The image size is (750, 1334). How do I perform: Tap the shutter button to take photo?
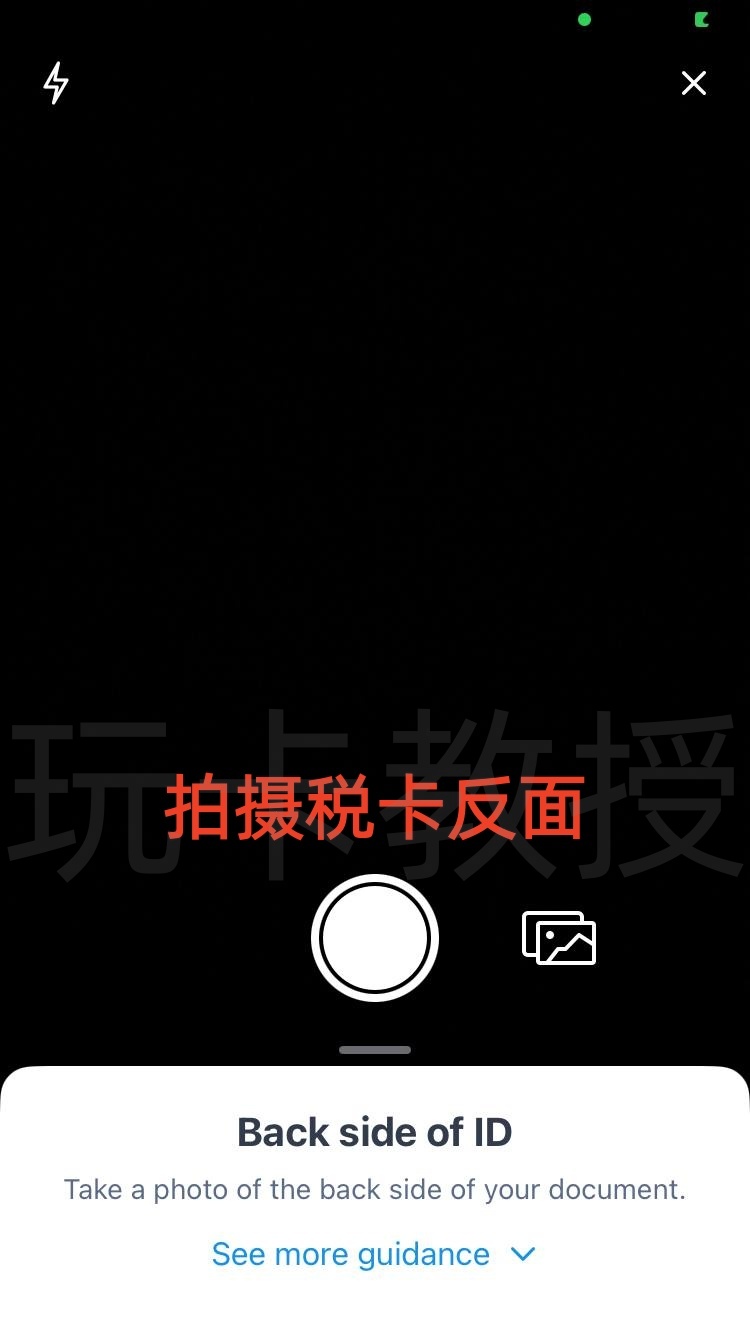[375, 938]
